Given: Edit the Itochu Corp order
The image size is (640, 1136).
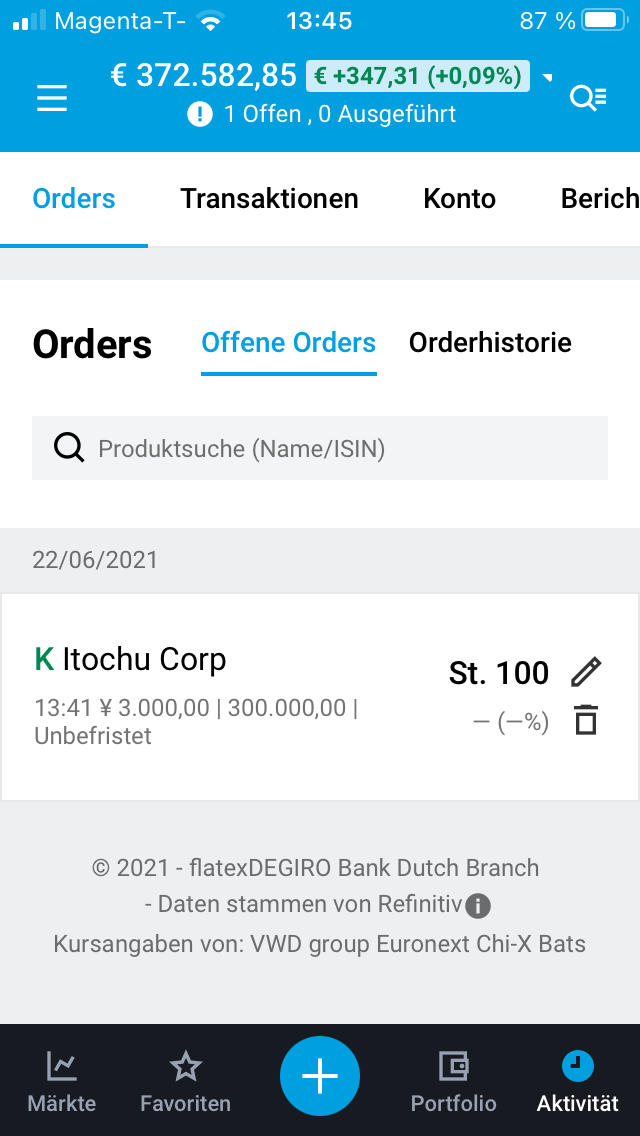Looking at the screenshot, I should (586, 672).
